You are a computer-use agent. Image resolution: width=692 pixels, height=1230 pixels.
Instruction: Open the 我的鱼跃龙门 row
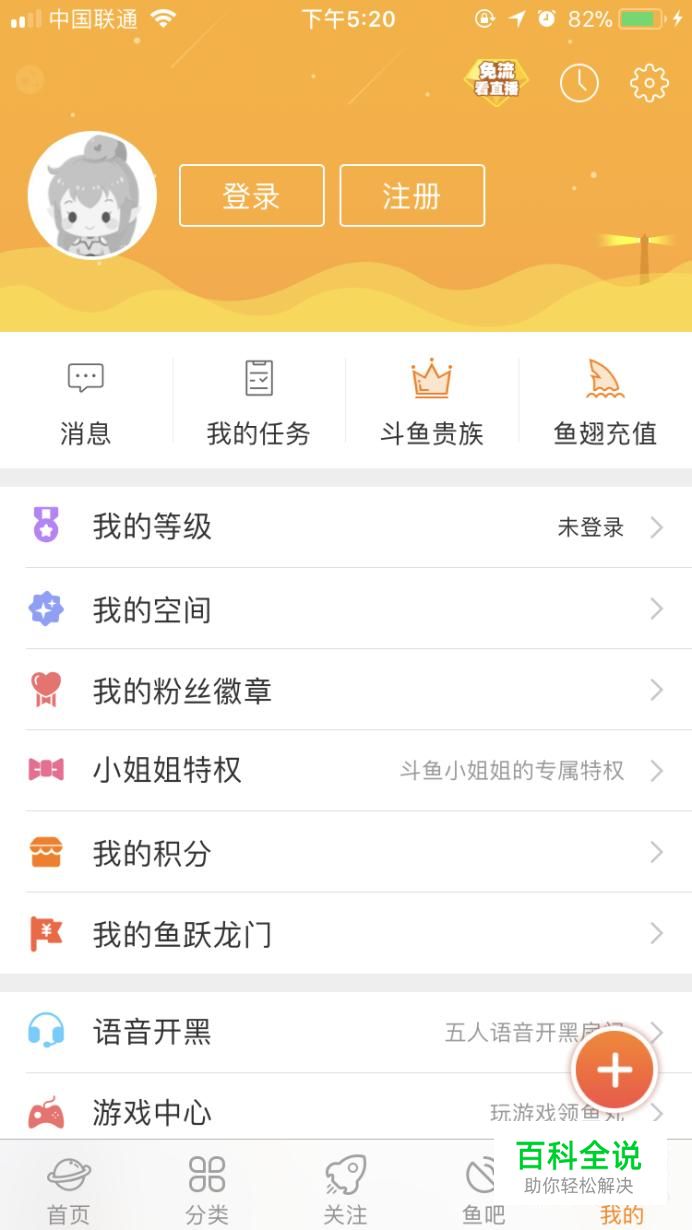[x=346, y=934]
